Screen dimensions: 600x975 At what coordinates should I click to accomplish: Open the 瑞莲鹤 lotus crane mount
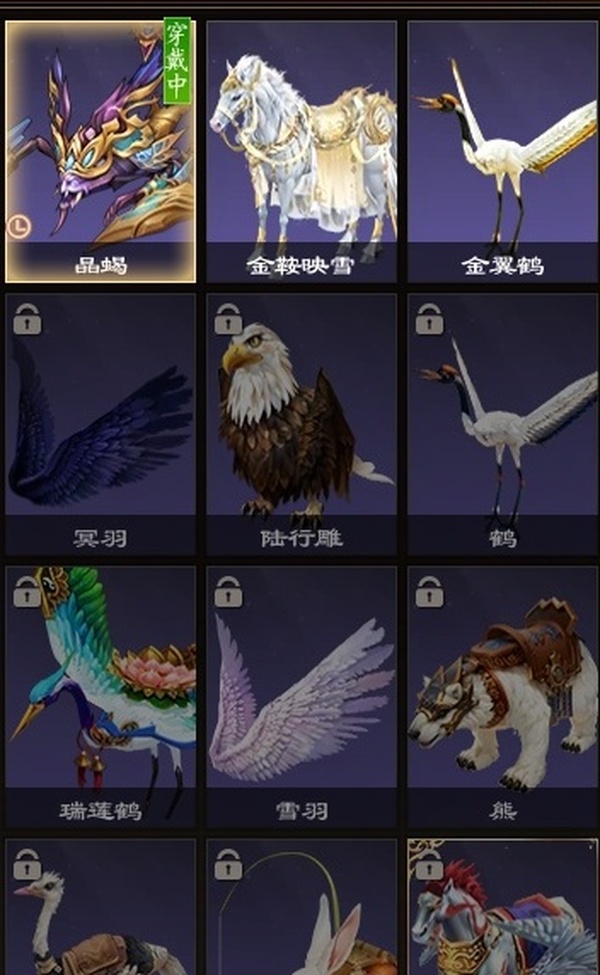pos(100,697)
